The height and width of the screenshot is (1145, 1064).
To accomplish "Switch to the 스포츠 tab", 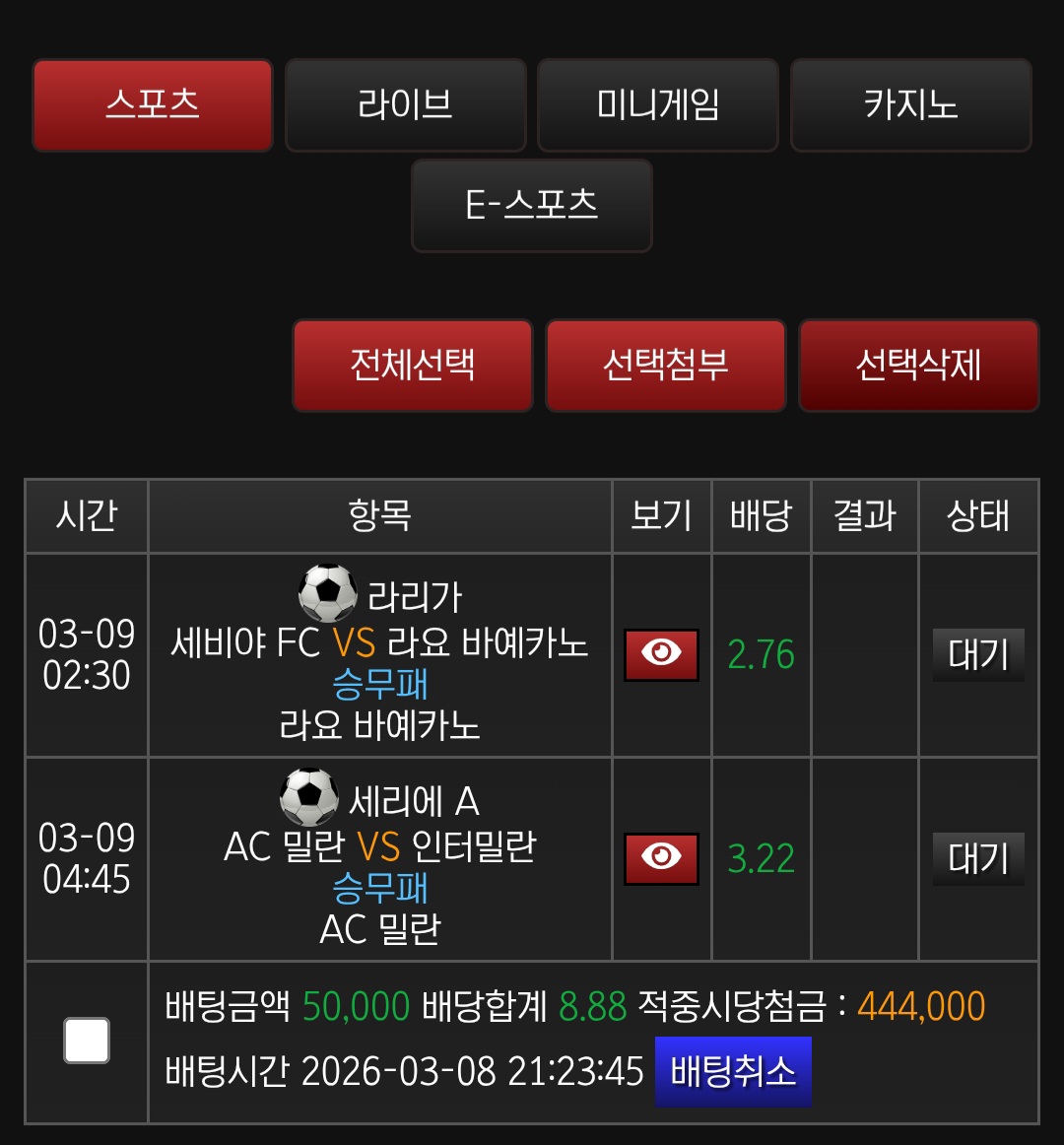I will [153, 104].
